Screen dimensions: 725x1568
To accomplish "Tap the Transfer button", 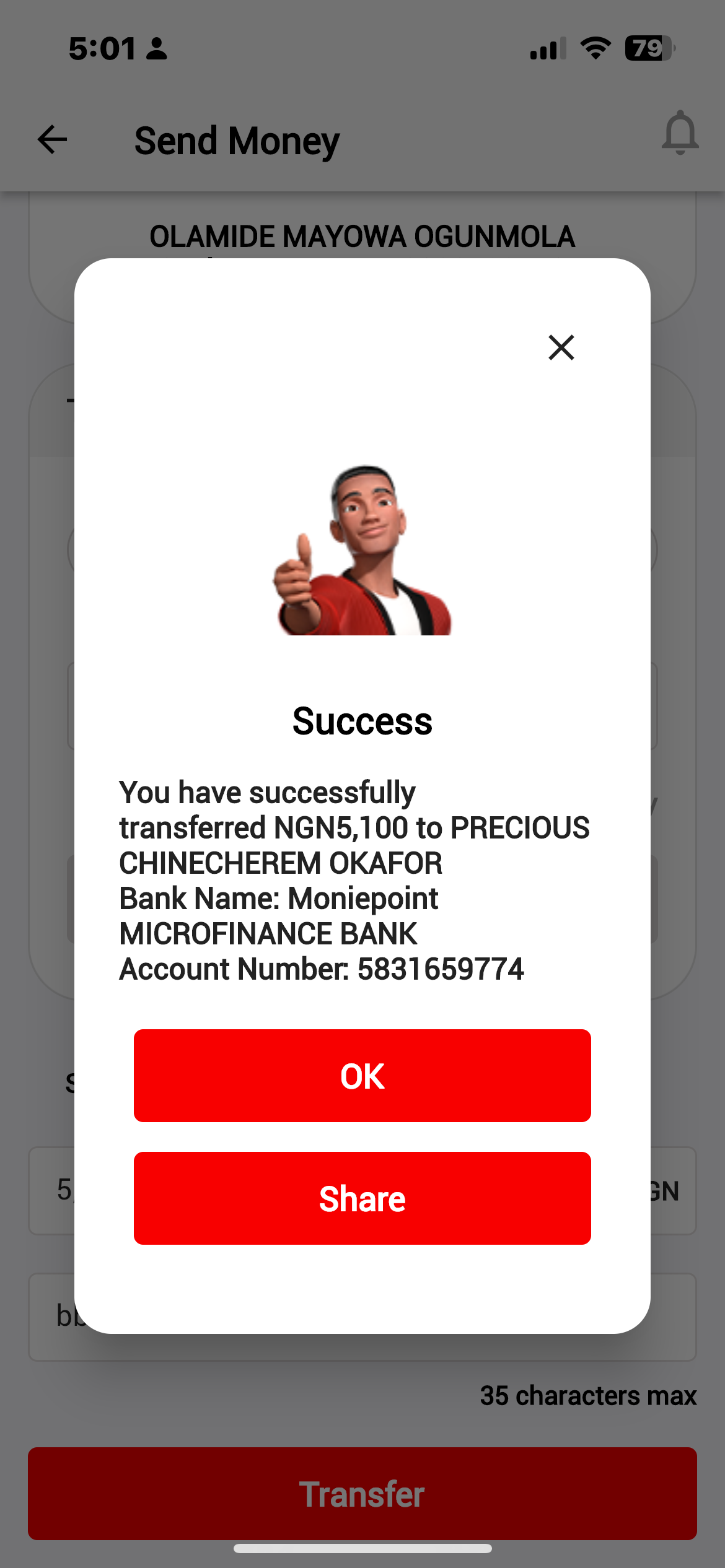I will tap(362, 1493).
